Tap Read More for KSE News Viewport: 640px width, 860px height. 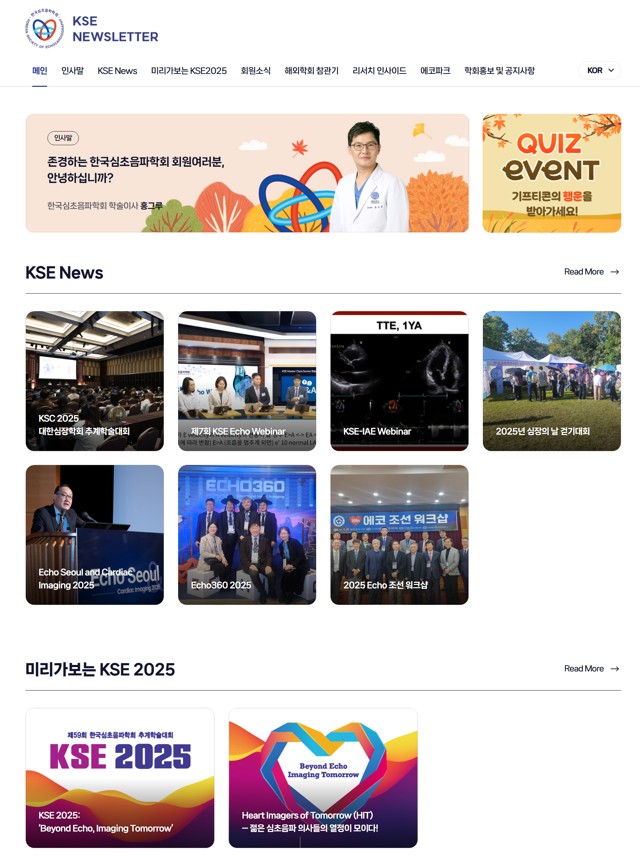[x=591, y=272]
